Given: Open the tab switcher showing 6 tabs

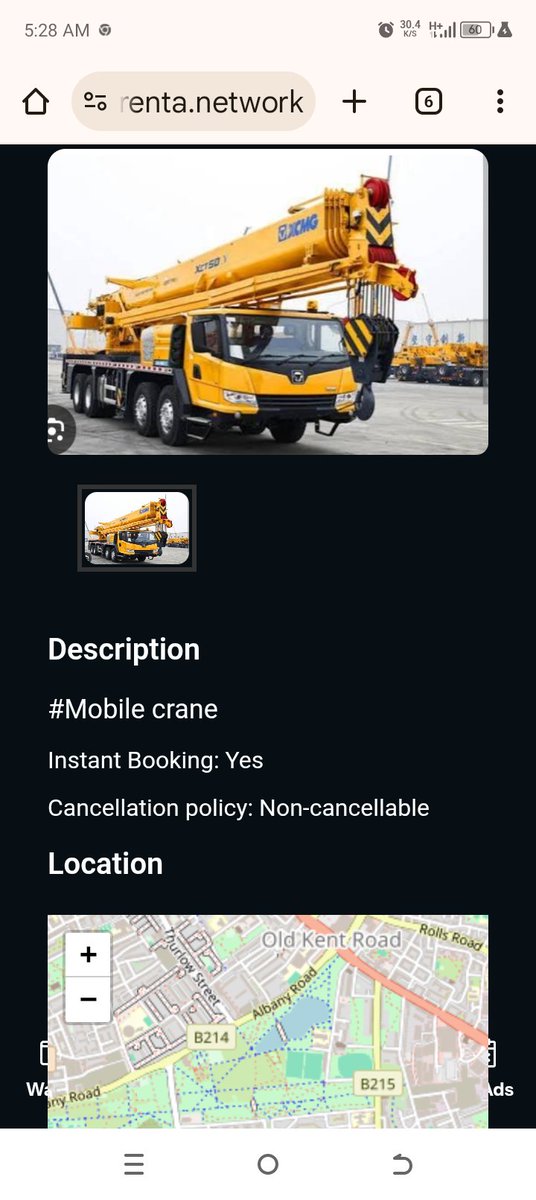Looking at the screenshot, I should 428,101.
